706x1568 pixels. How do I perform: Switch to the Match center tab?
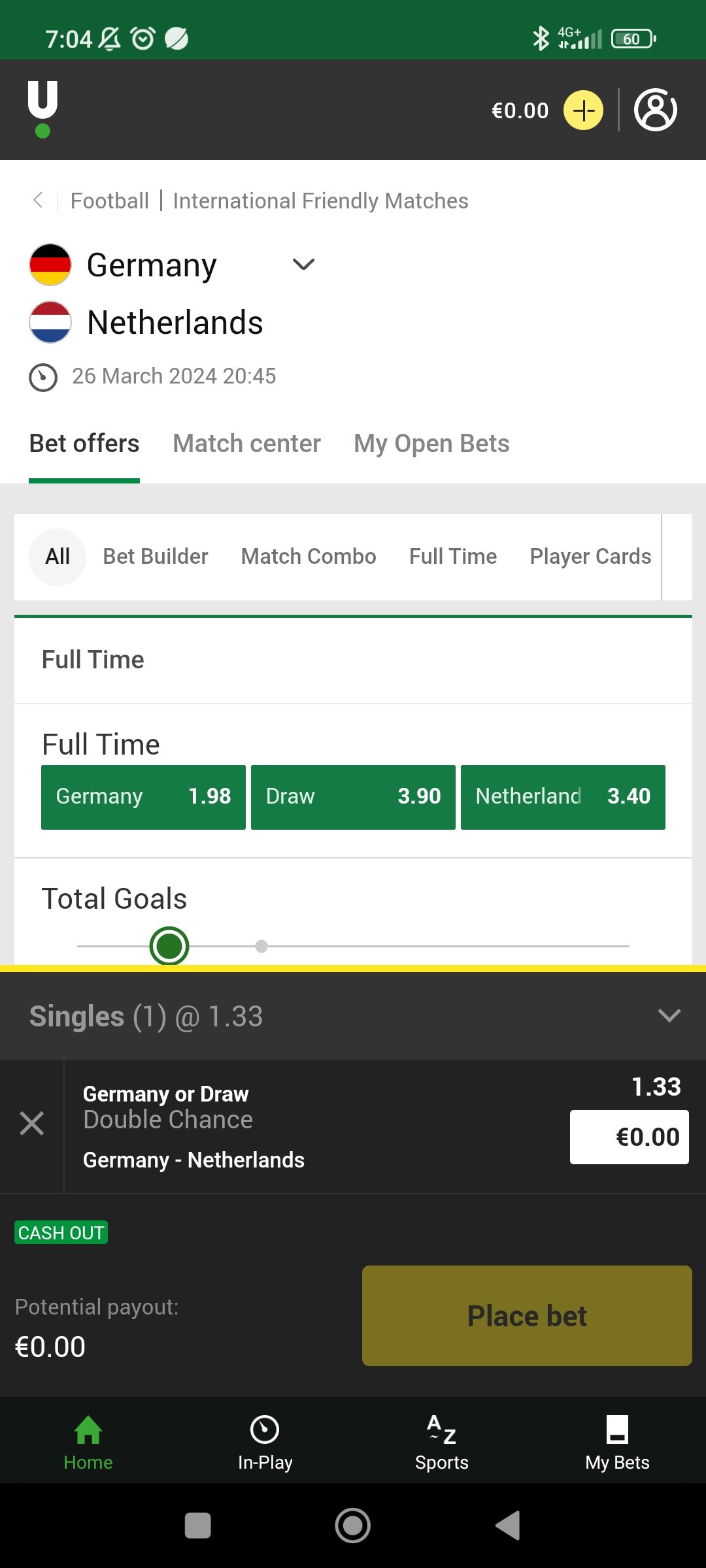246,444
